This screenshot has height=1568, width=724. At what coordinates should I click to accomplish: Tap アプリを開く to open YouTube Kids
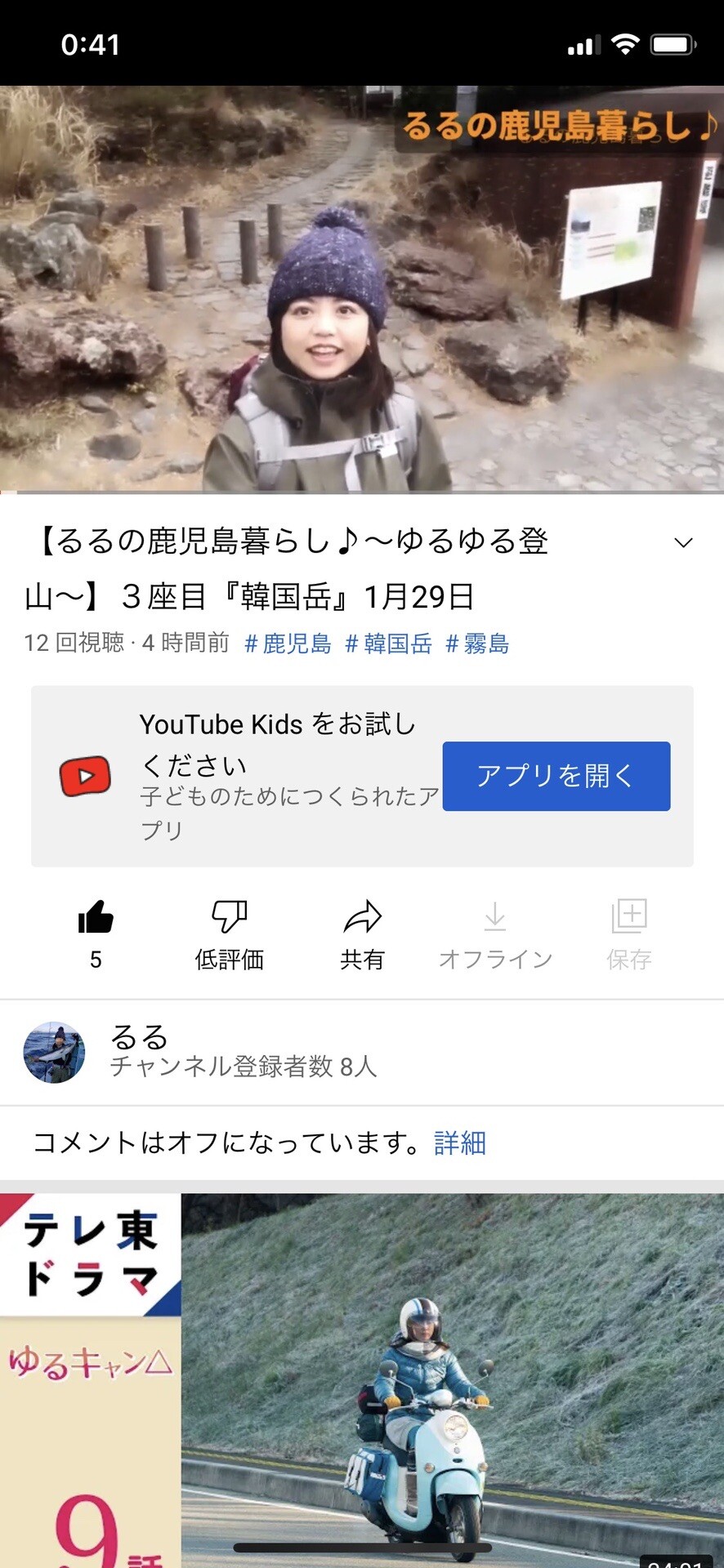(x=556, y=776)
